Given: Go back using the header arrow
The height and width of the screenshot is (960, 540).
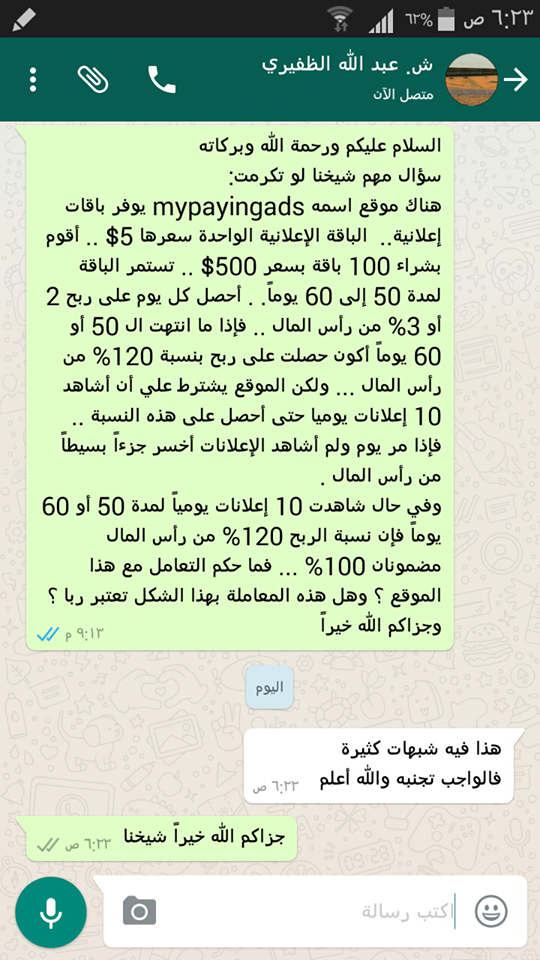Looking at the screenshot, I should [516, 80].
